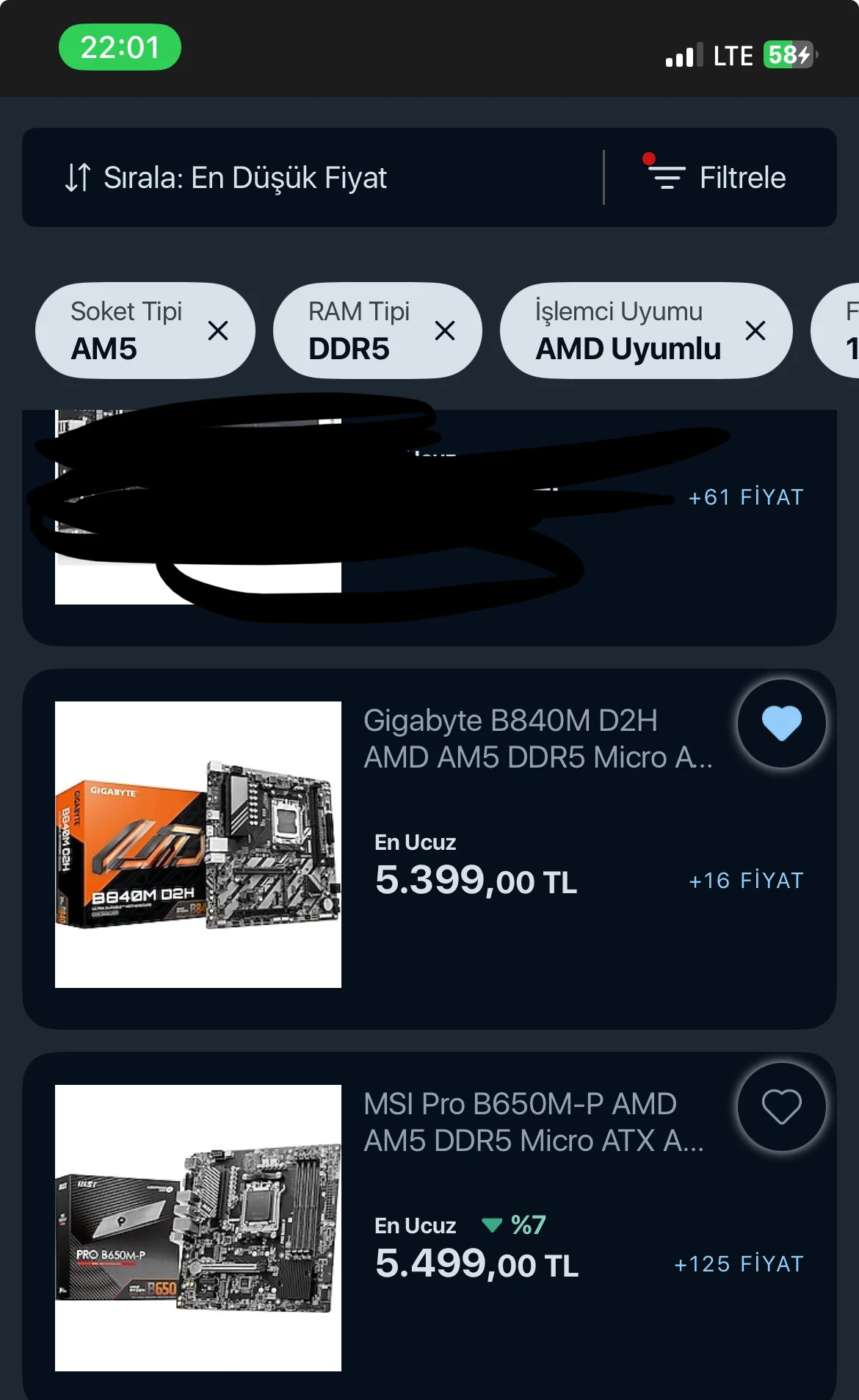This screenshot has width=859, height=1400.
Task: Open the Filtrele filter panel
Action: 720,178
